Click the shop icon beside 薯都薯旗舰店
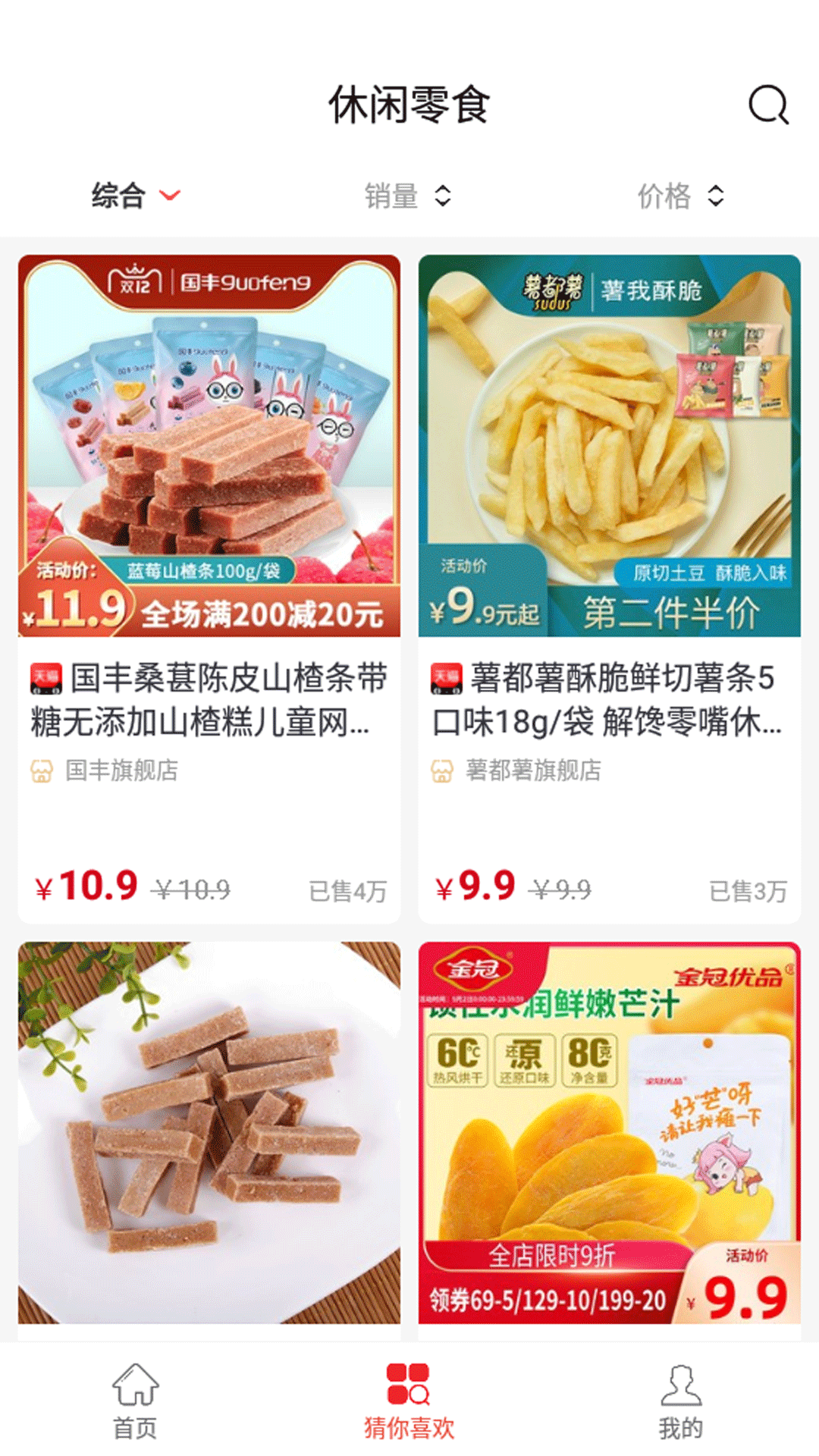 pyautogui.click(x=442, y=770)
